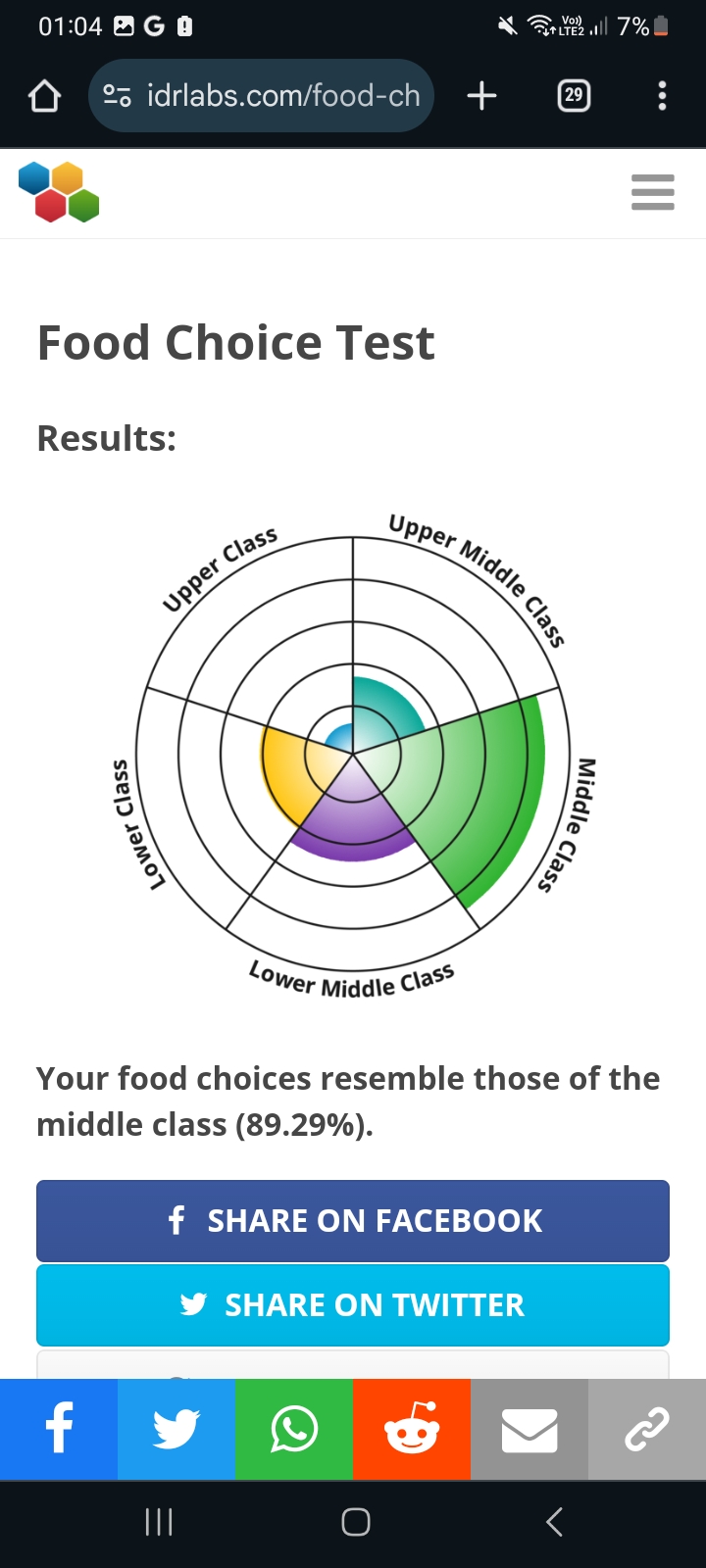Screen dimensions: 706x1568
Task: Tap the idrlabs.com address bar
Action: coord(261,95)
